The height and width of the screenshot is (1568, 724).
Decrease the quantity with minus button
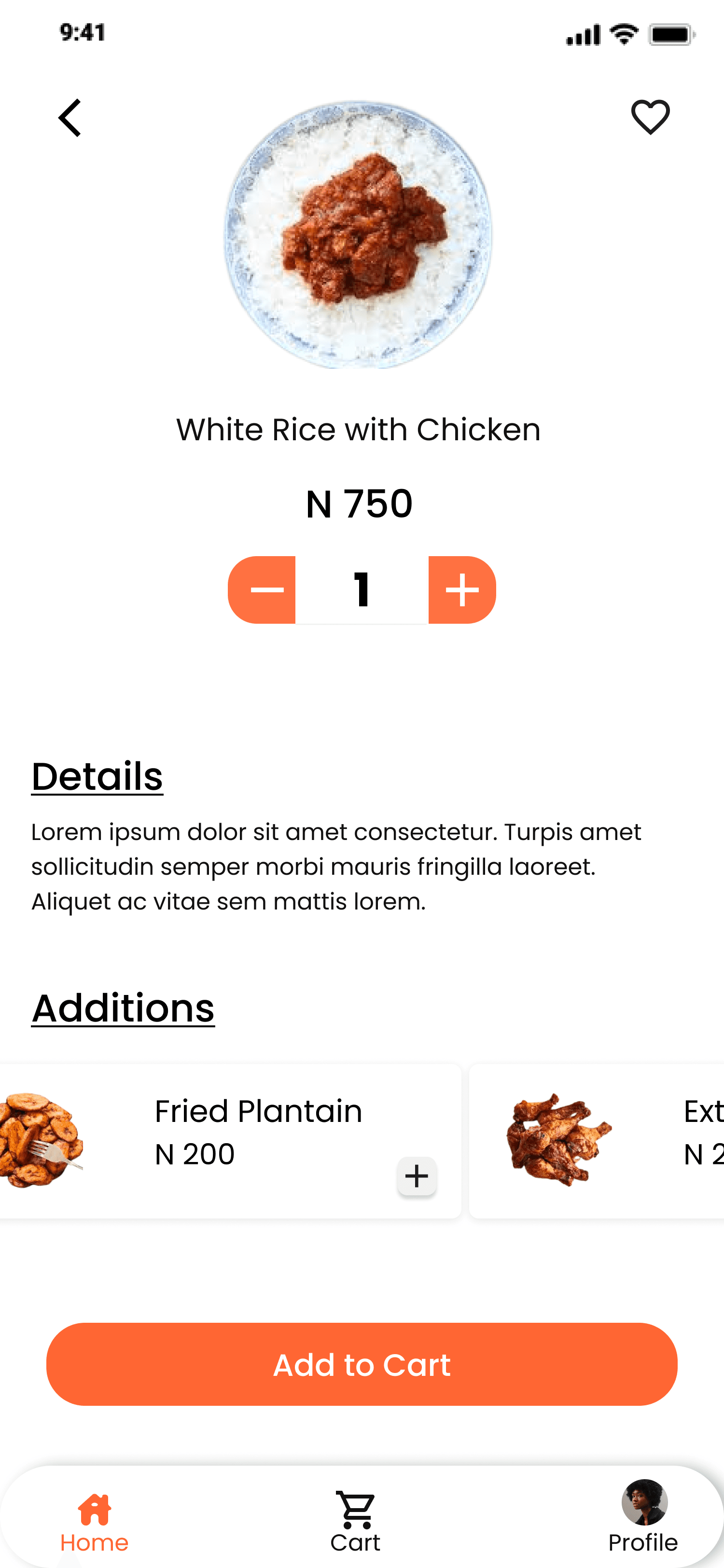262,590
